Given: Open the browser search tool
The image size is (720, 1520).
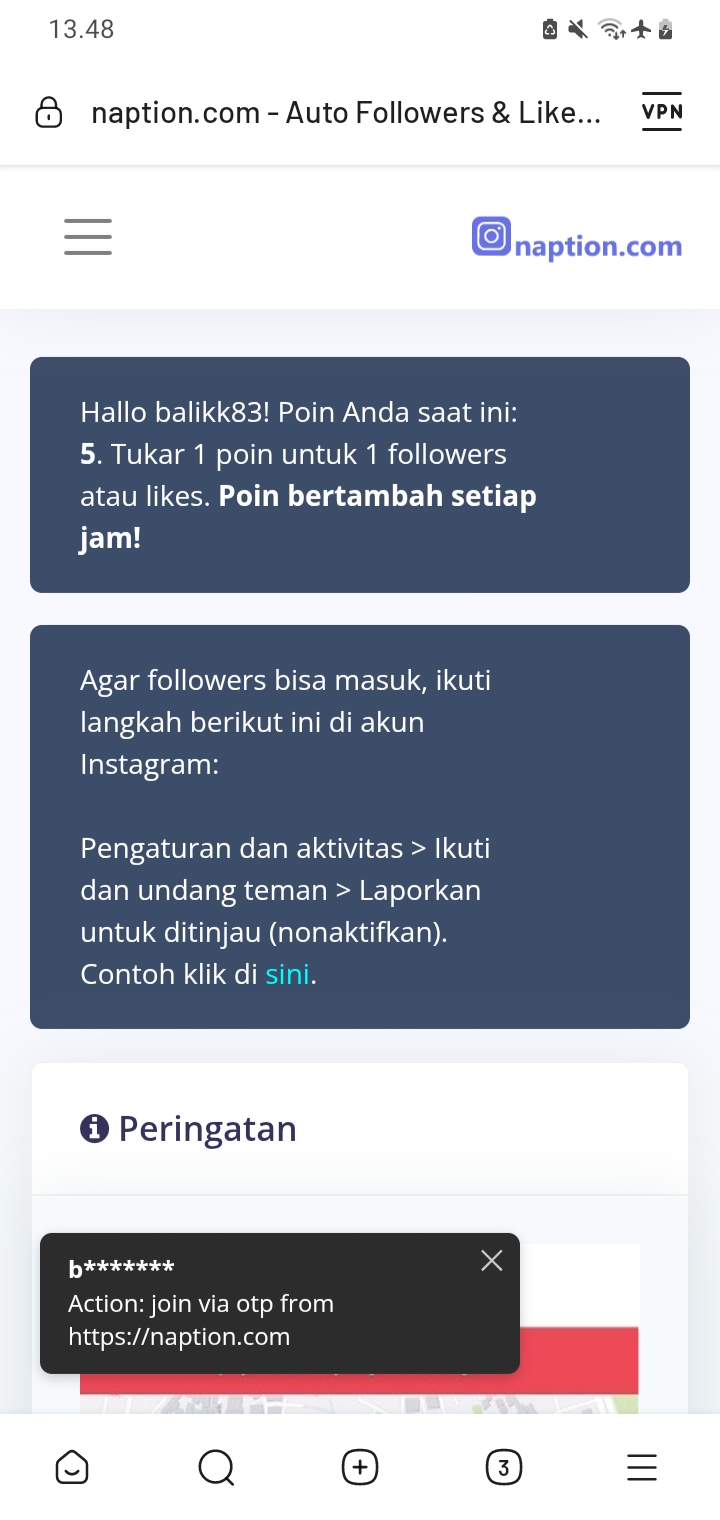Looking at the screenshot, I should point(216,1467).
